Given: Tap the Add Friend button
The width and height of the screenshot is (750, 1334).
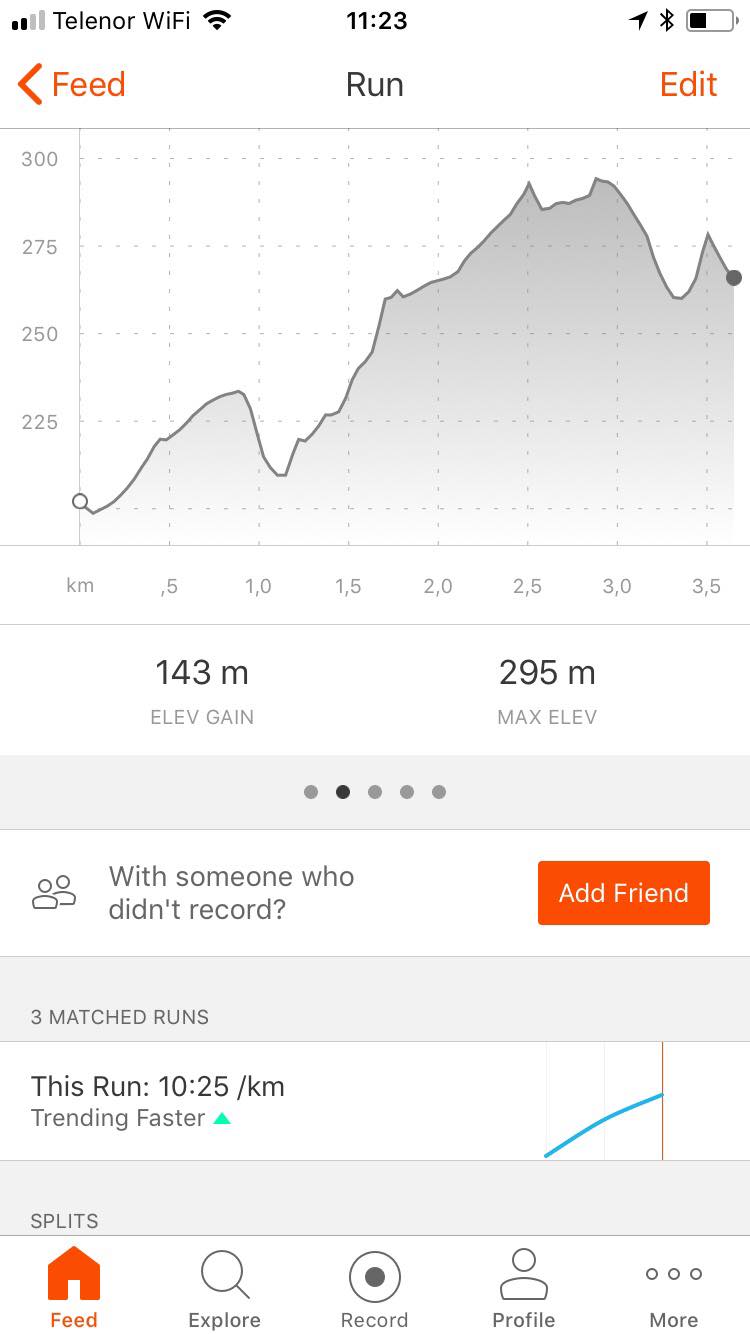Looking at the screenshot, I should click(x=623, y=893).
